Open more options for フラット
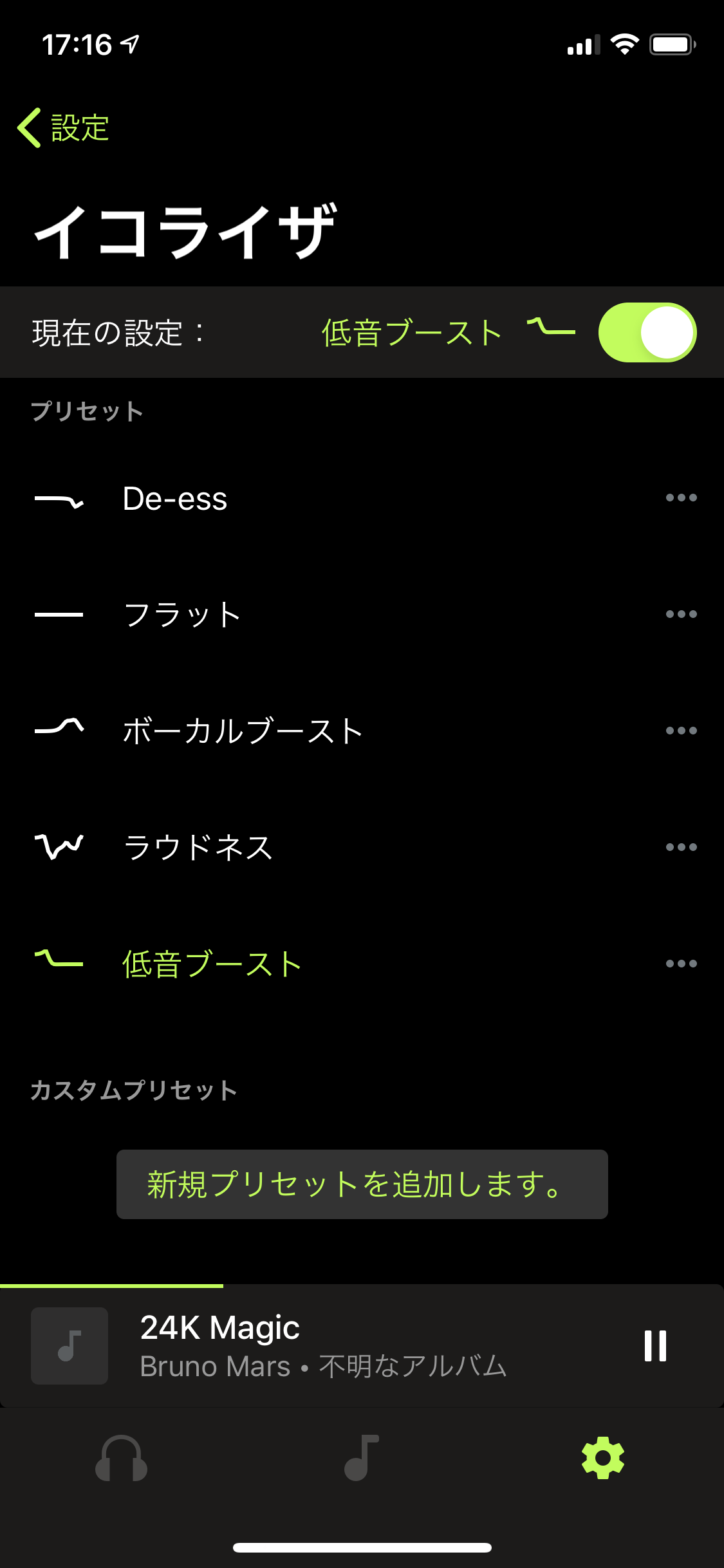 (x=682, y=614)
